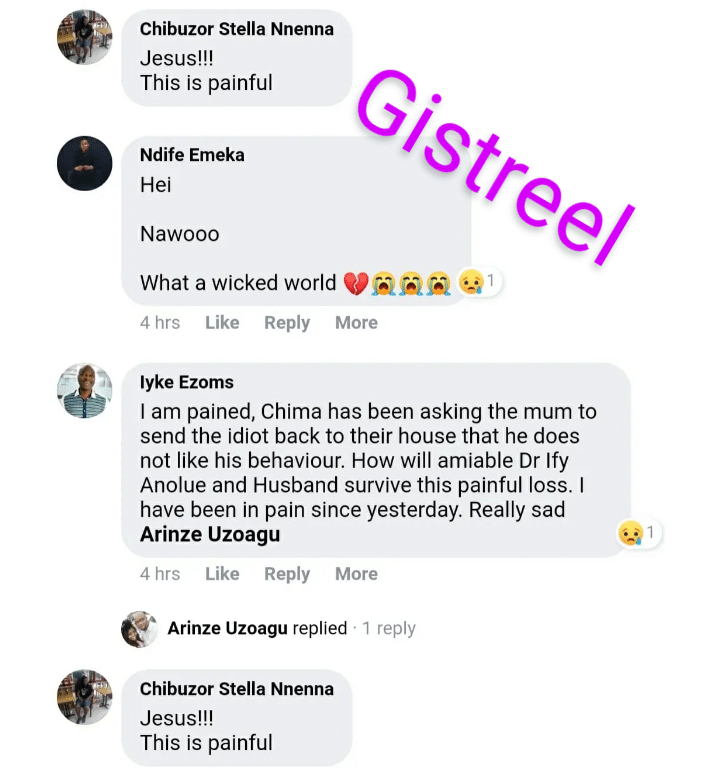
Task: Reply to Ndife Emeka's comment
Action: pyautogui.click(x=287, y=323)
